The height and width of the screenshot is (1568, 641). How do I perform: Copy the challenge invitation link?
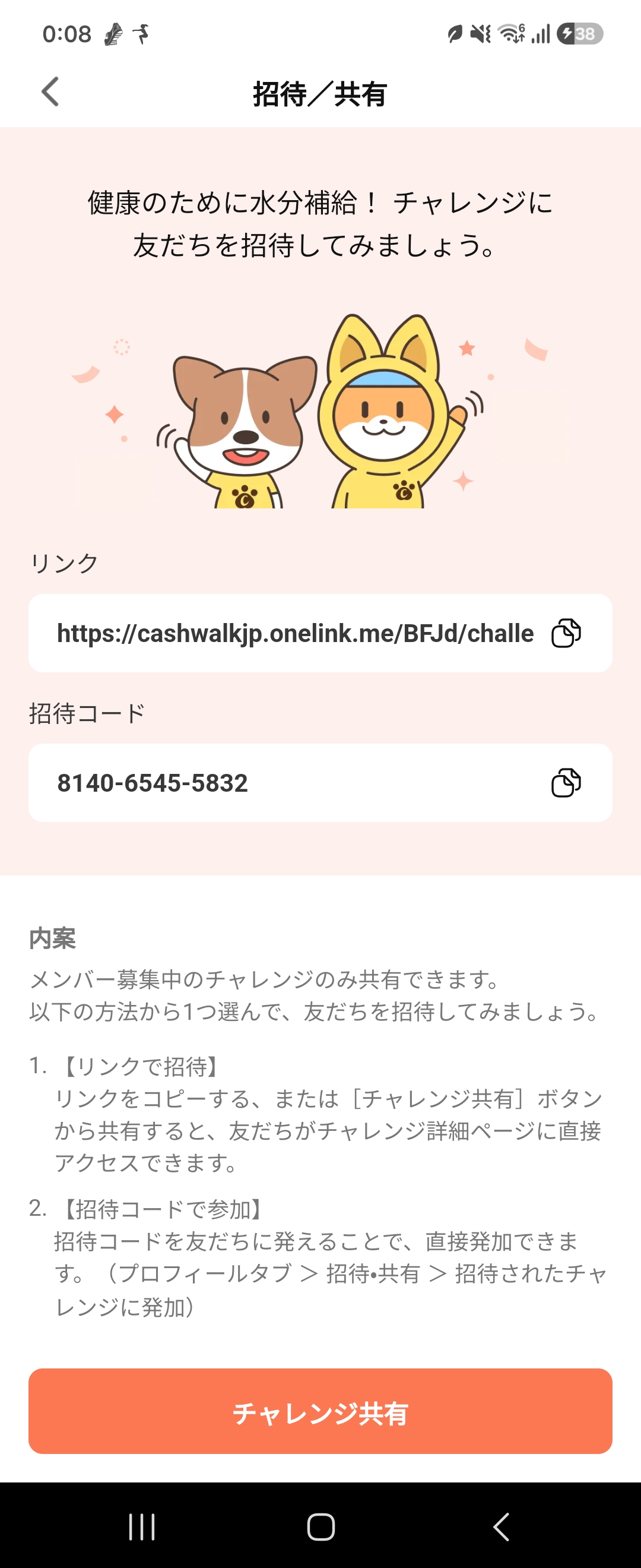pos(566,633)
